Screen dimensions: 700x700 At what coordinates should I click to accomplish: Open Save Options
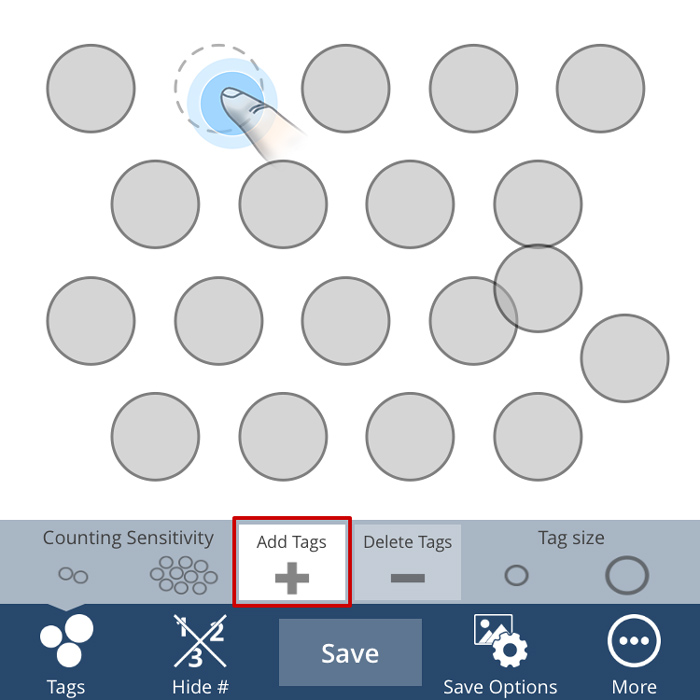pos(500,653)
